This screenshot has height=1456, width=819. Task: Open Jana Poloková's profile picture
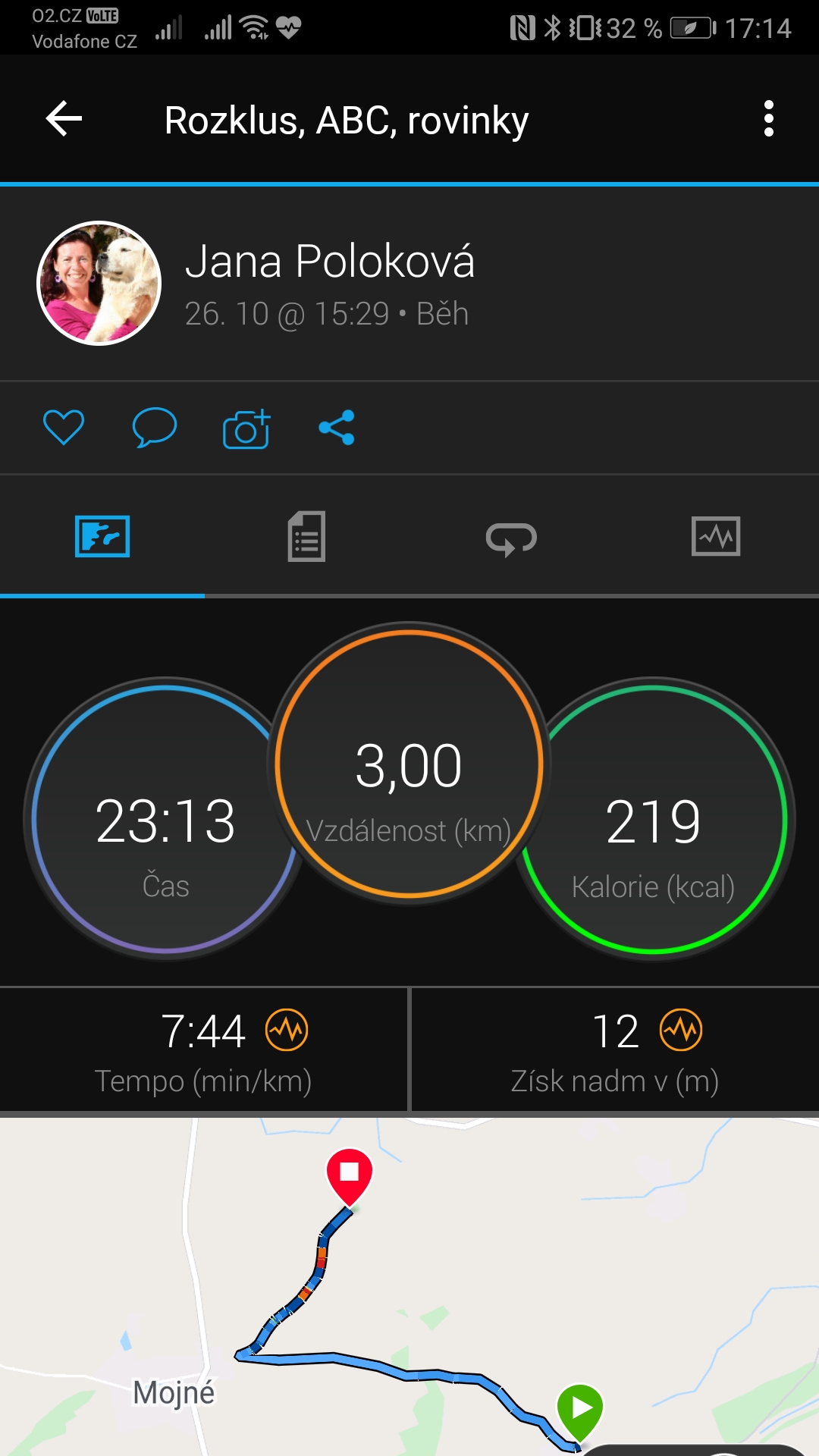[x=99, y=283]
